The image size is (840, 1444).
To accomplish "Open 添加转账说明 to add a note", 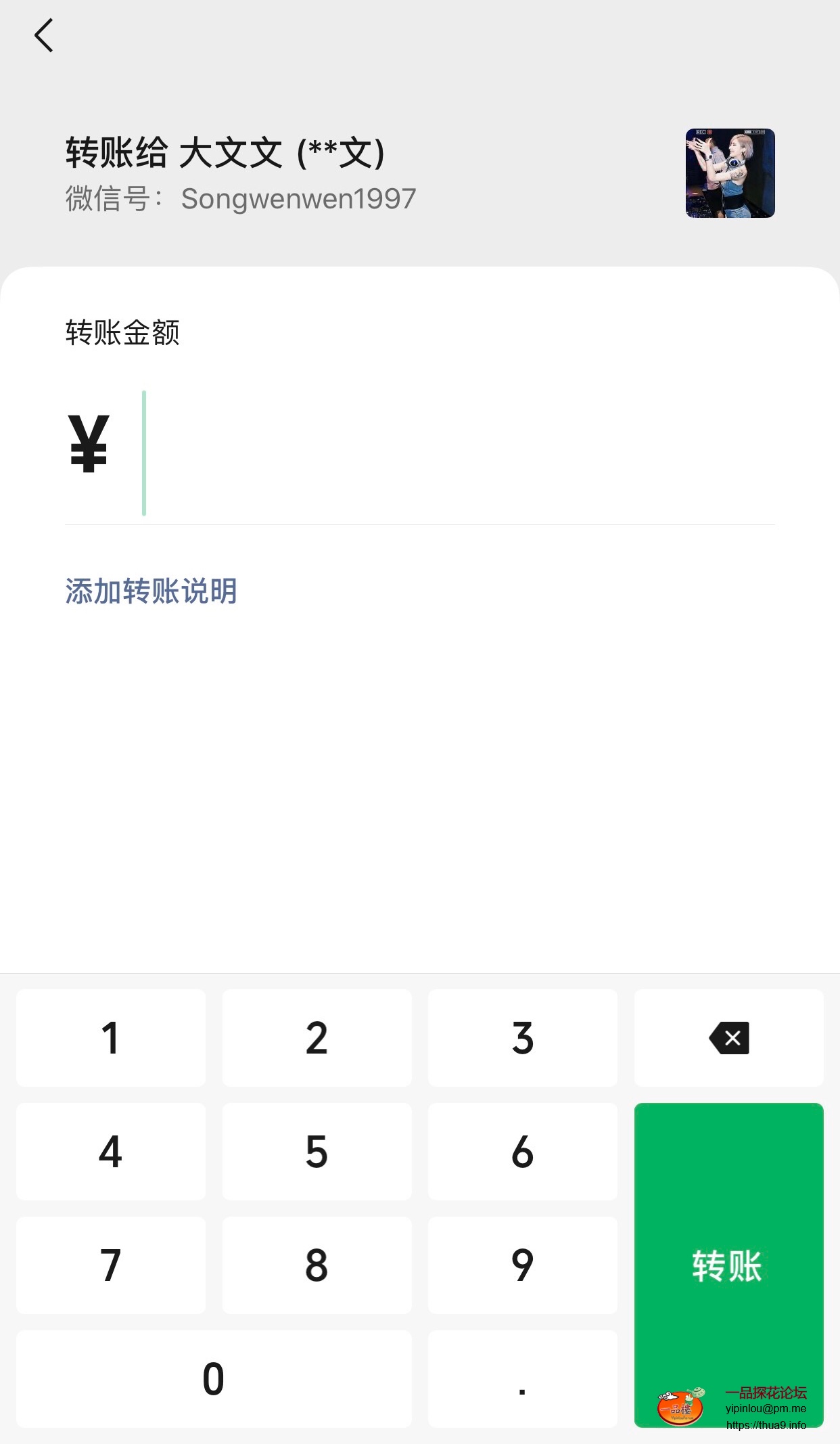I will tap(151, 591).
